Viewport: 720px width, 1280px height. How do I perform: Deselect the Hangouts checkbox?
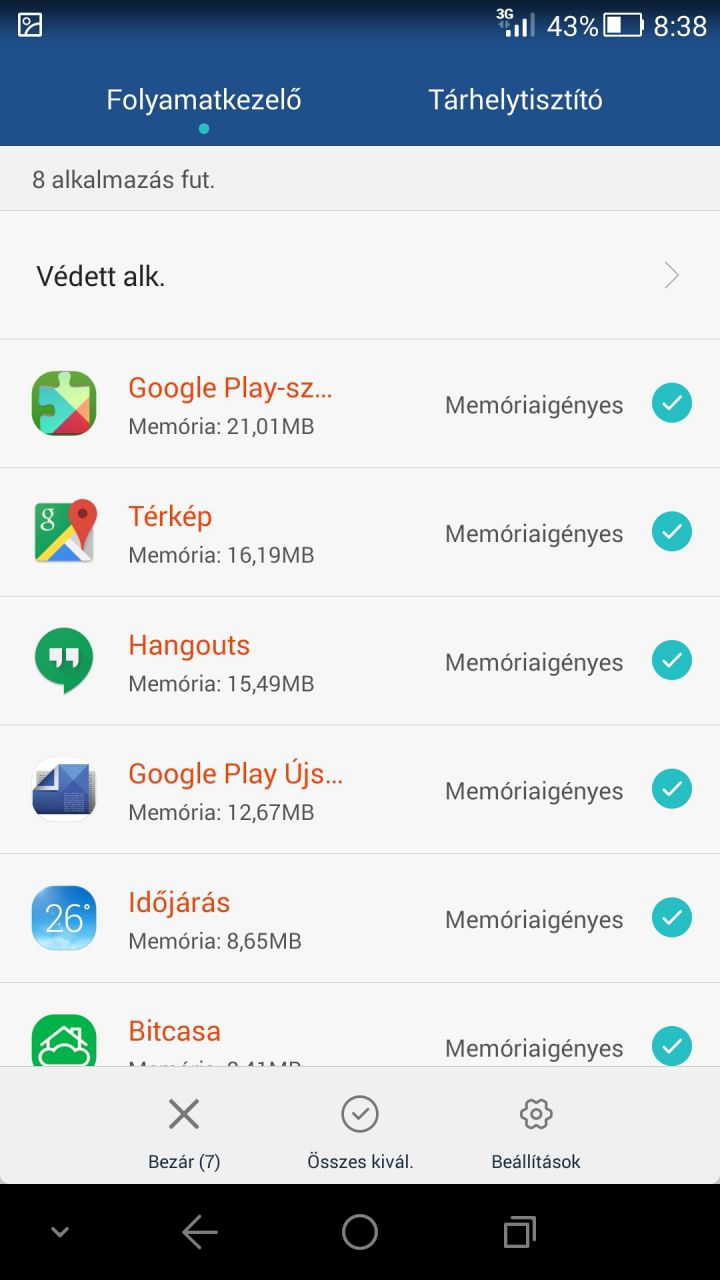[672, 661]
